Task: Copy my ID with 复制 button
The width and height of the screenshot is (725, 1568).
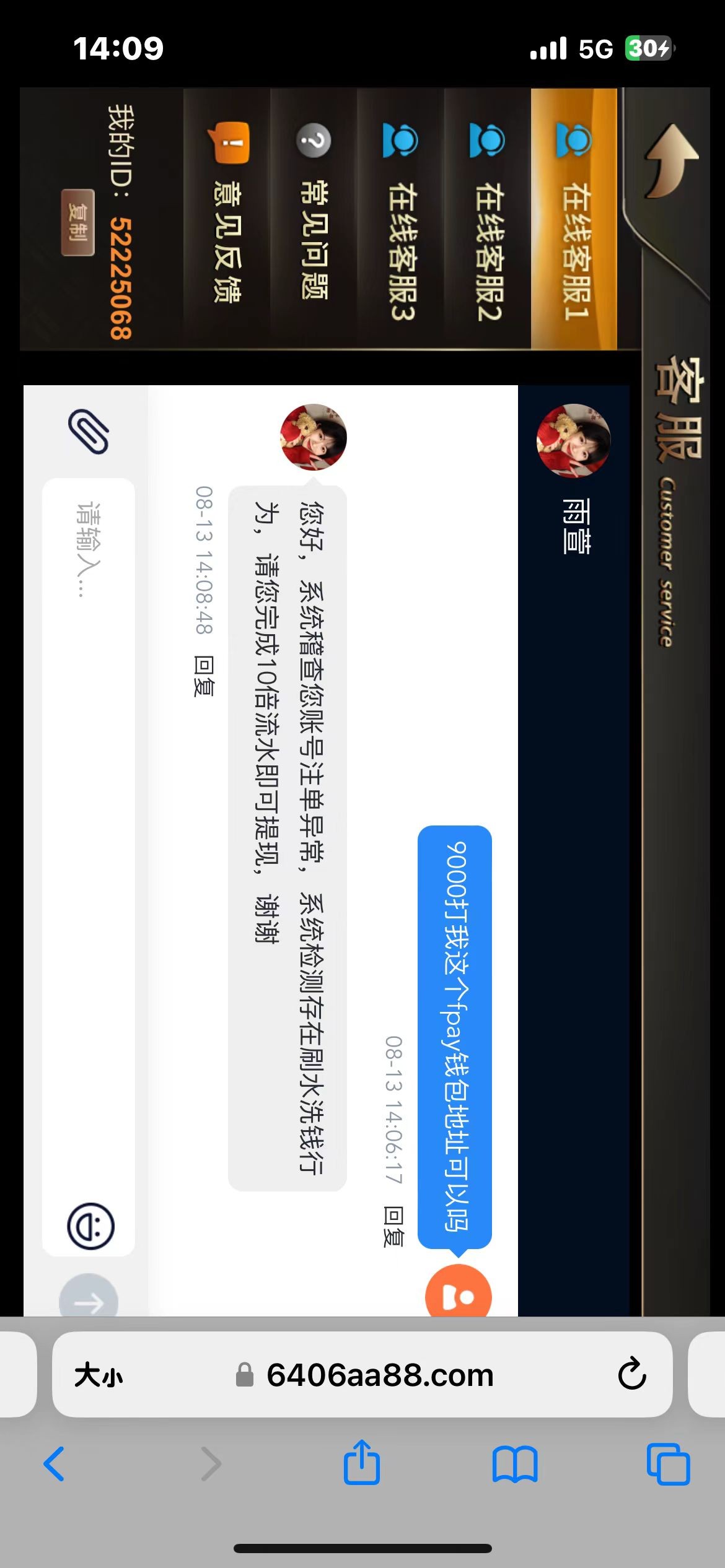Action: pos(78,222)
